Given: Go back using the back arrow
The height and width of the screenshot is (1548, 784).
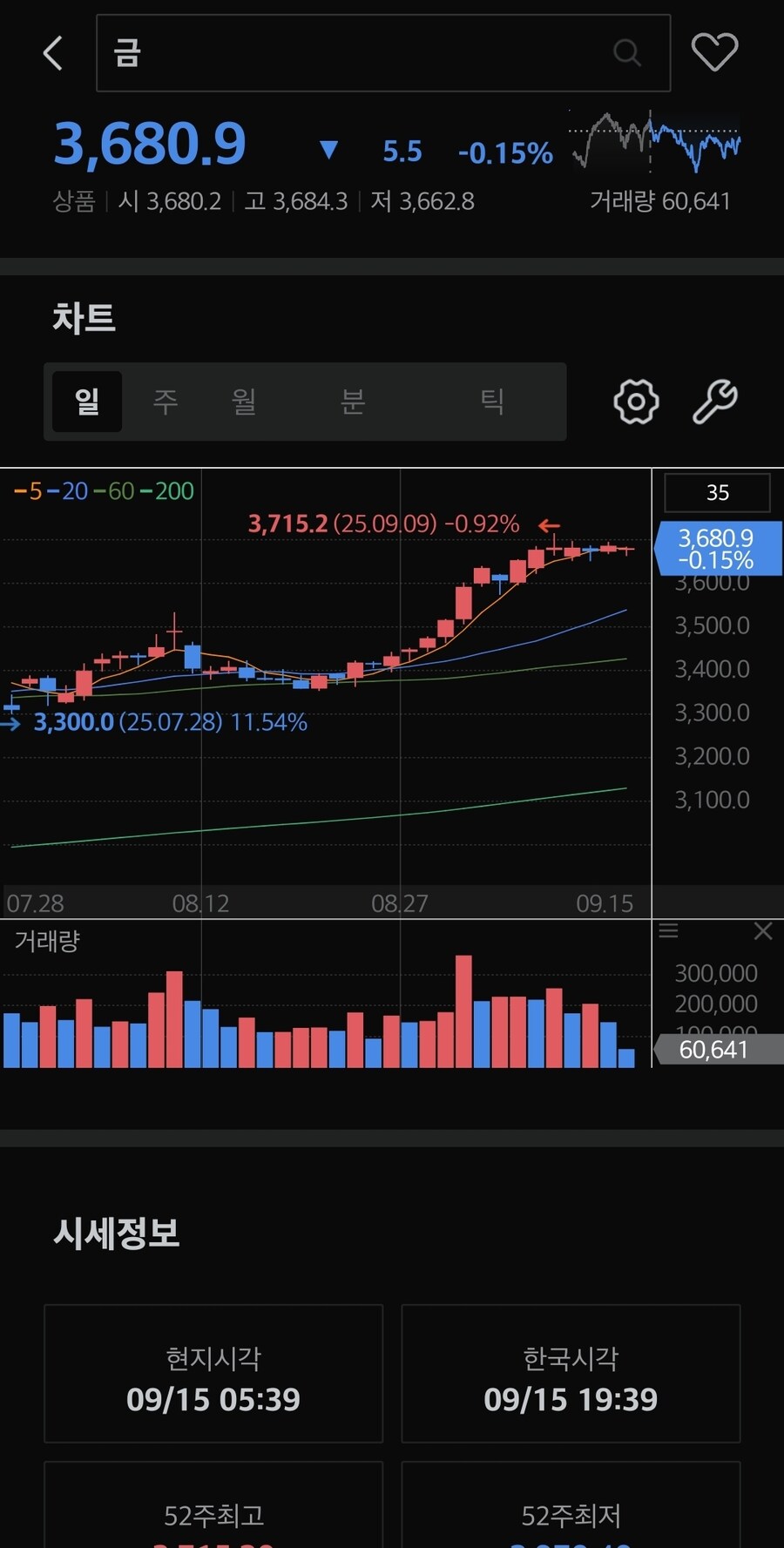Looking at the screenshot, I should coord(52,52).
